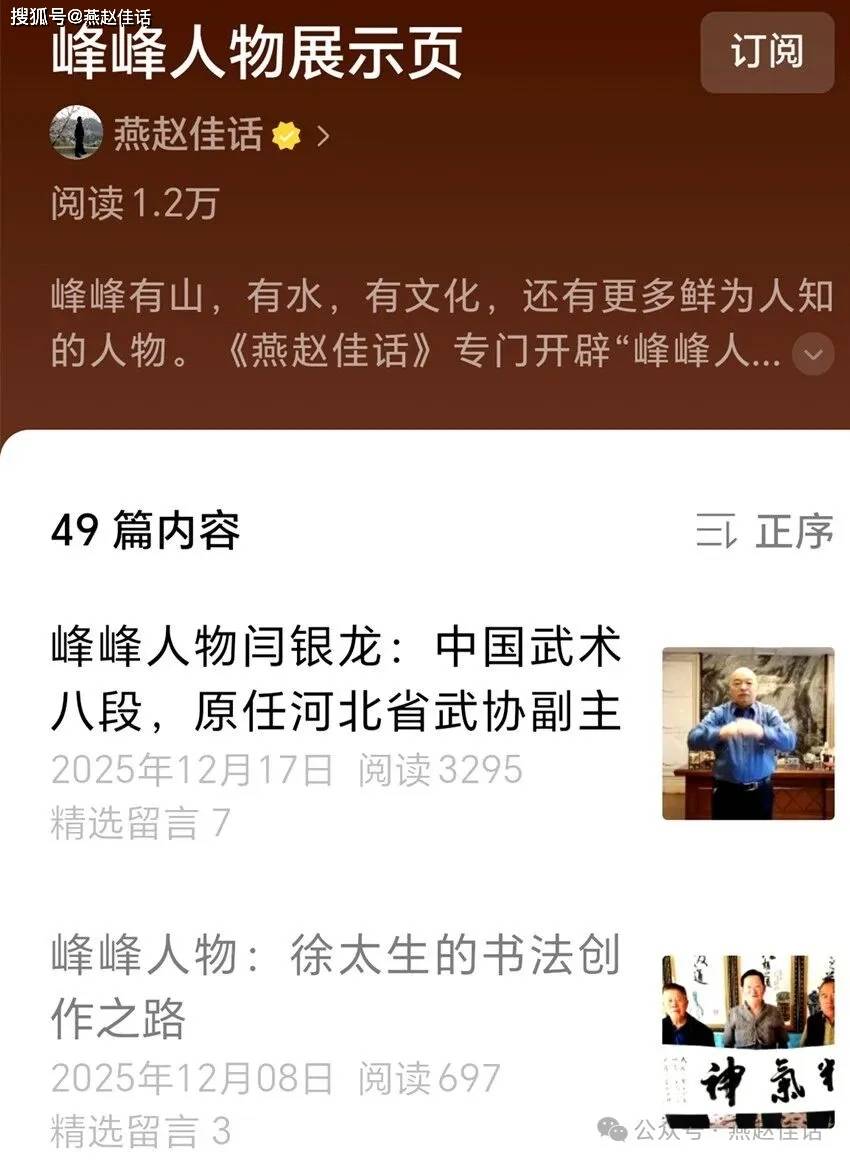Open 徐太生的书法创作之路 article
Image resolution: width=850 pixels, height=1164 pixels.
(x=335, y=985)
